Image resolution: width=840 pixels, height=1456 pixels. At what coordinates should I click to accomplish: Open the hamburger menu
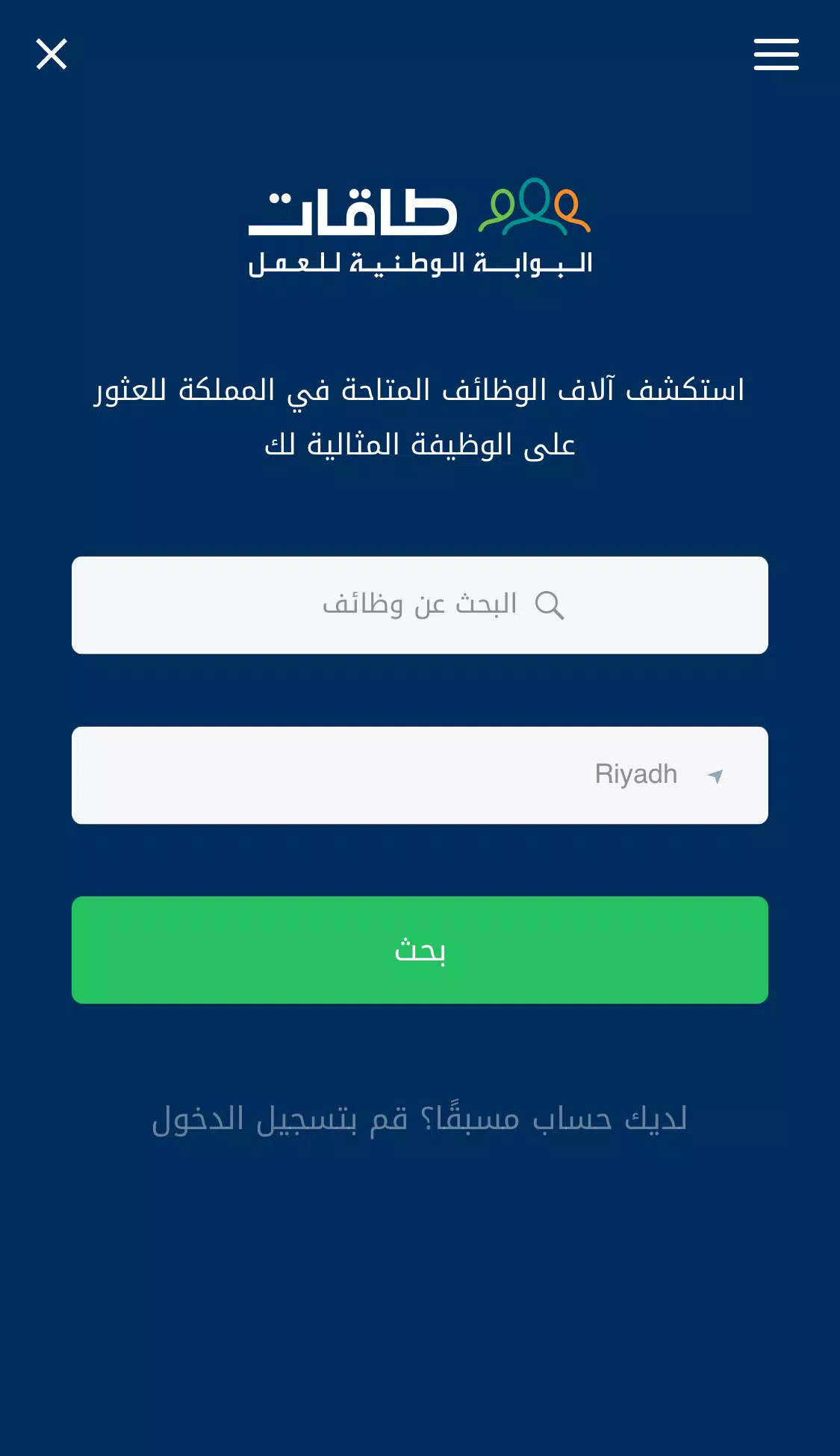[x=776, y=54]
